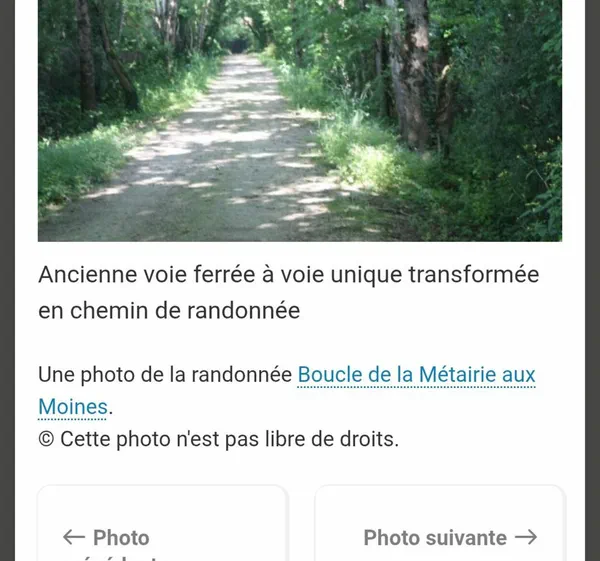
Task: Open Photo suivante
Action: pos(449,538)
